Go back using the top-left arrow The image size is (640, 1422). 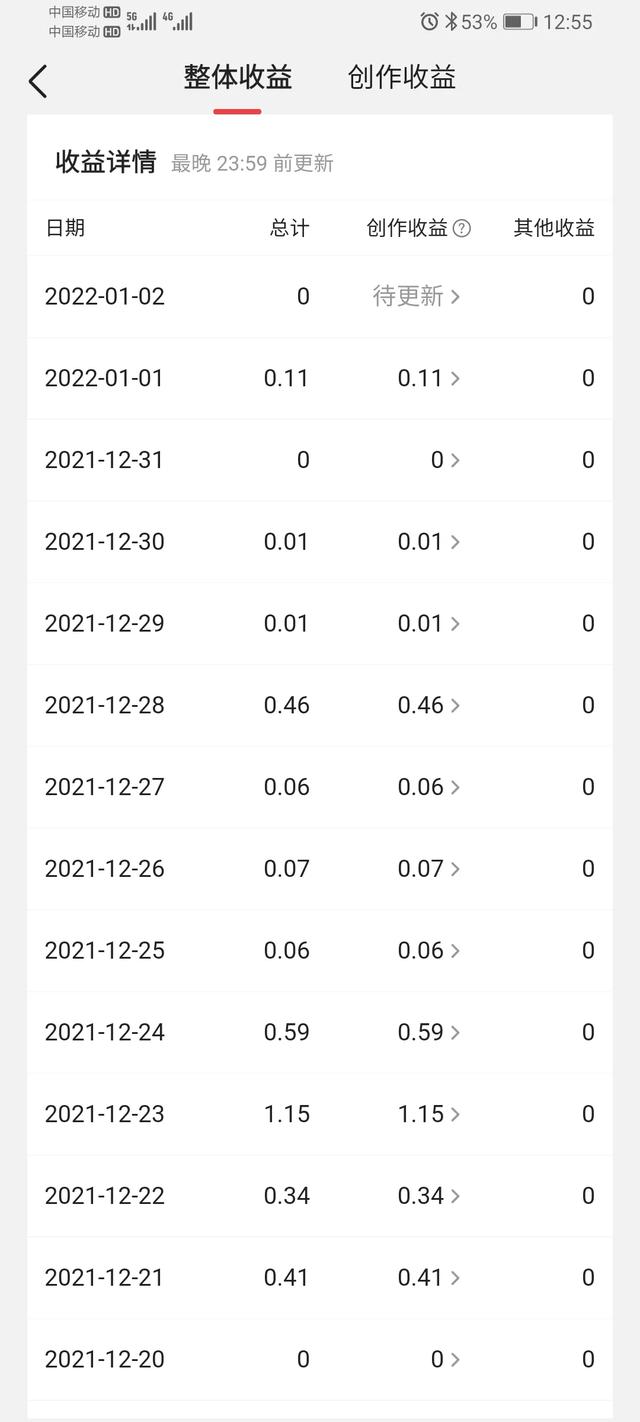(38, 81)
